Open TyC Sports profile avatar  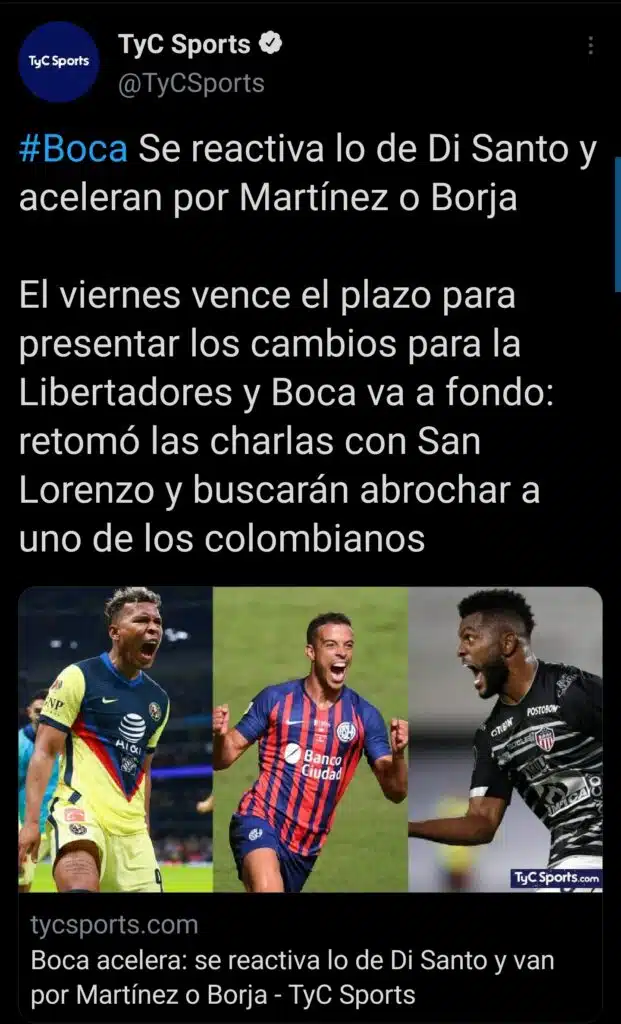[x=59, y=62]
